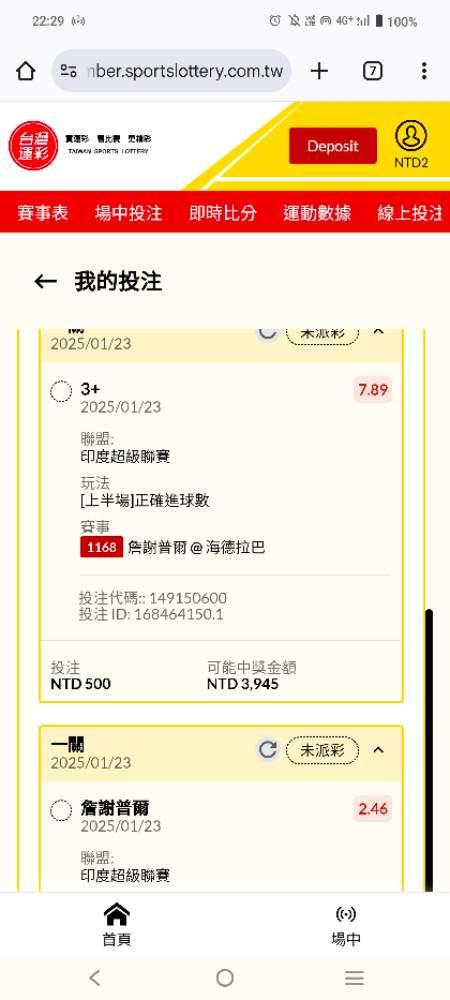
Task: Switch to the 賽事表 tab
Action: point(43,213)
